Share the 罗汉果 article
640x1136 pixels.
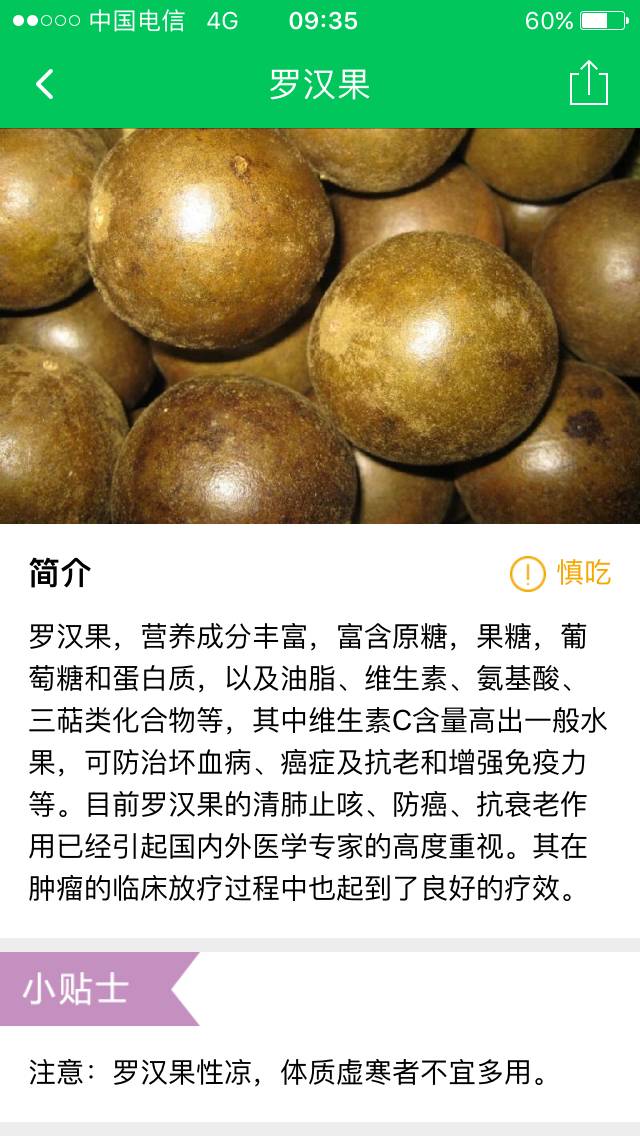point(588,83)
